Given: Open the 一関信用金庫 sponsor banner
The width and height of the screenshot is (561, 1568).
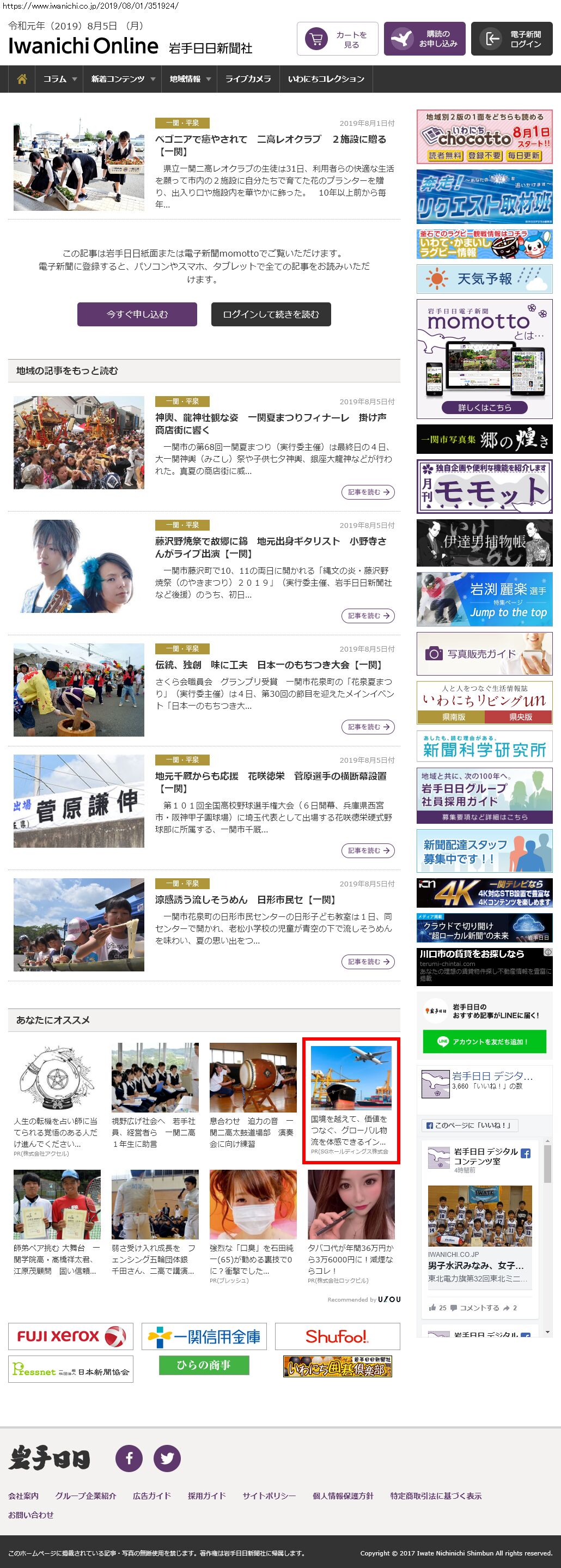Looking at the screenshot, I should click(x=204, y=1336).
